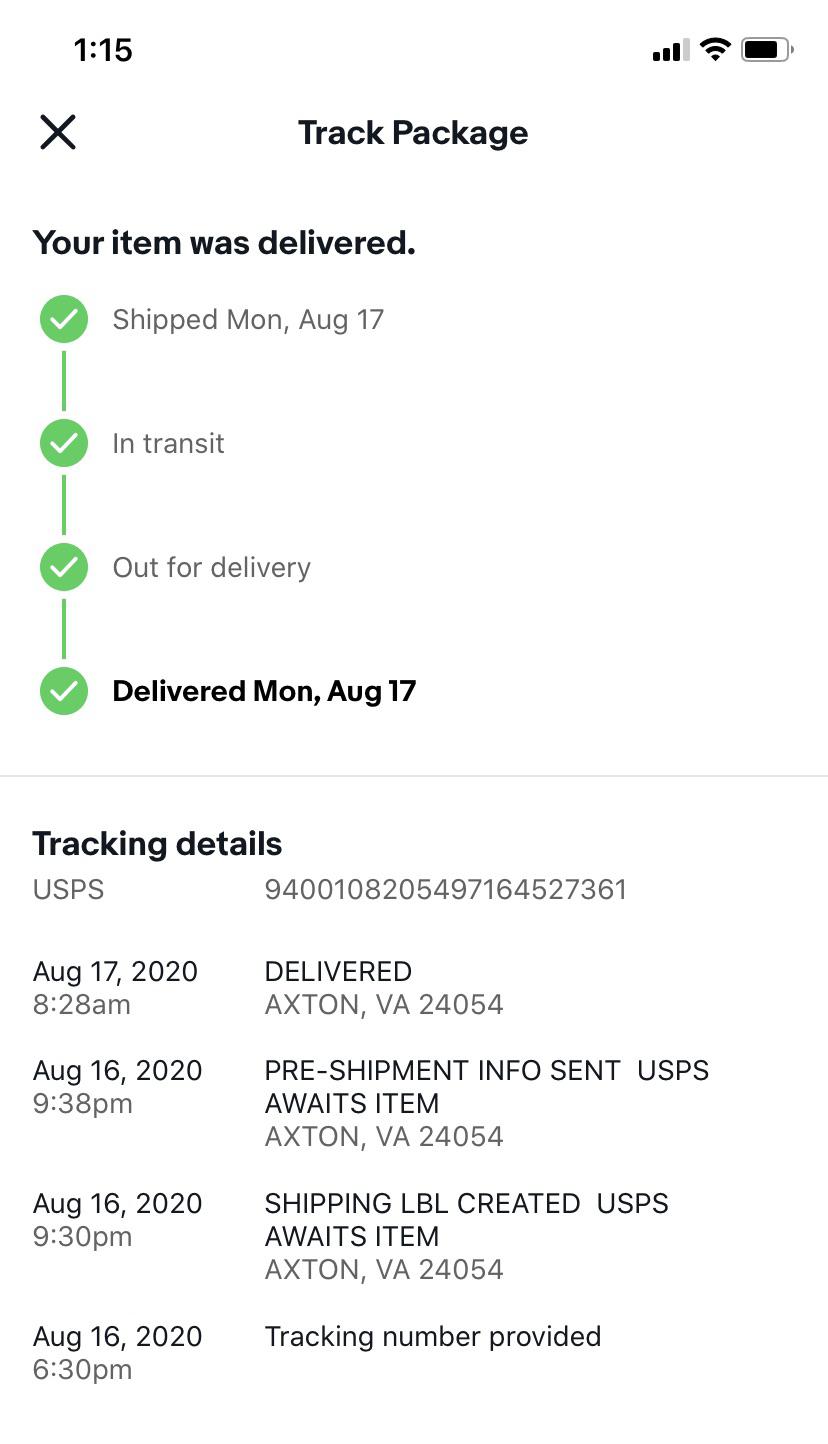Select the AXTON, VA 24054 delivery location
Image resolution: width=828 pixels, height=1444 pixels.
pyautogui.click(x=382, y=1004)
